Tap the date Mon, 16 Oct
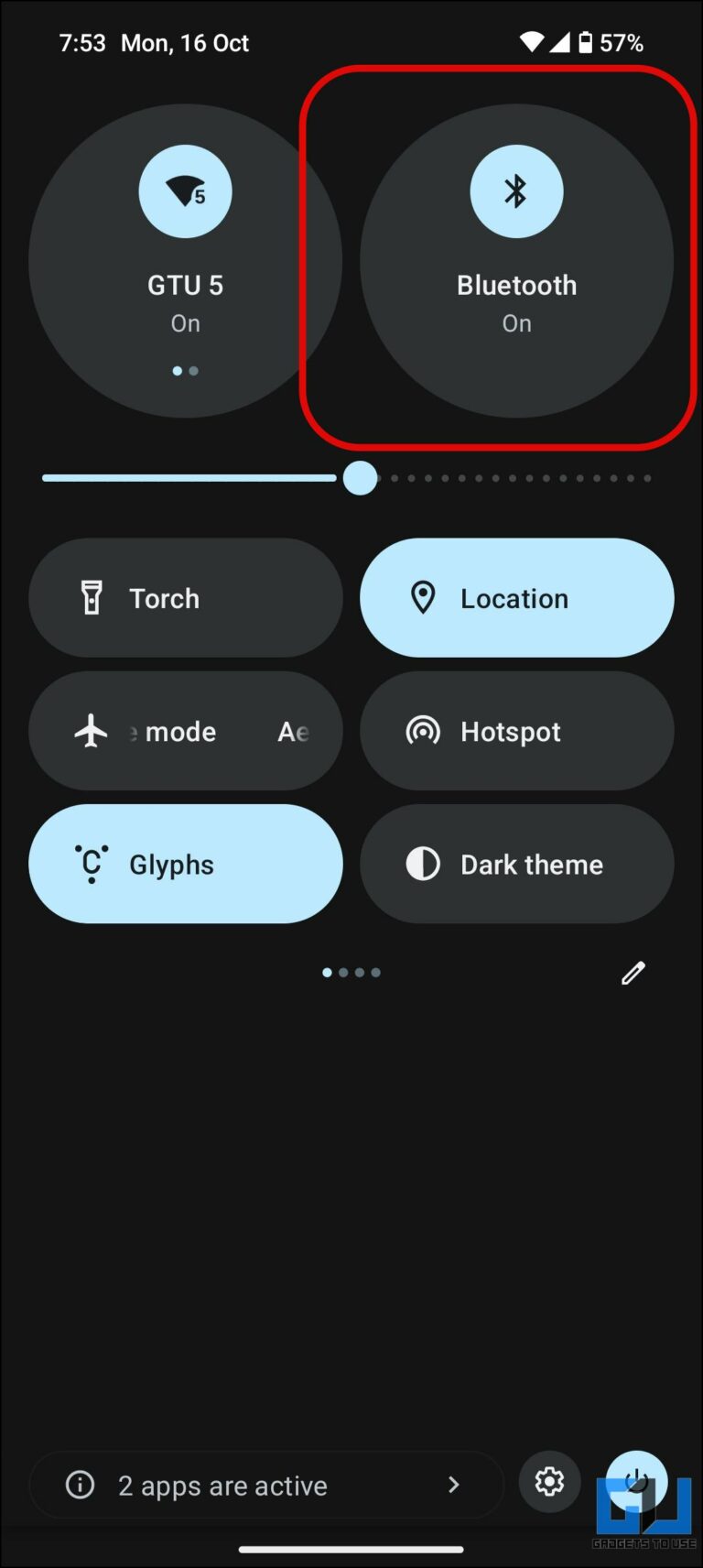This screenshot has width=703, height=1568. pos(185,42)
